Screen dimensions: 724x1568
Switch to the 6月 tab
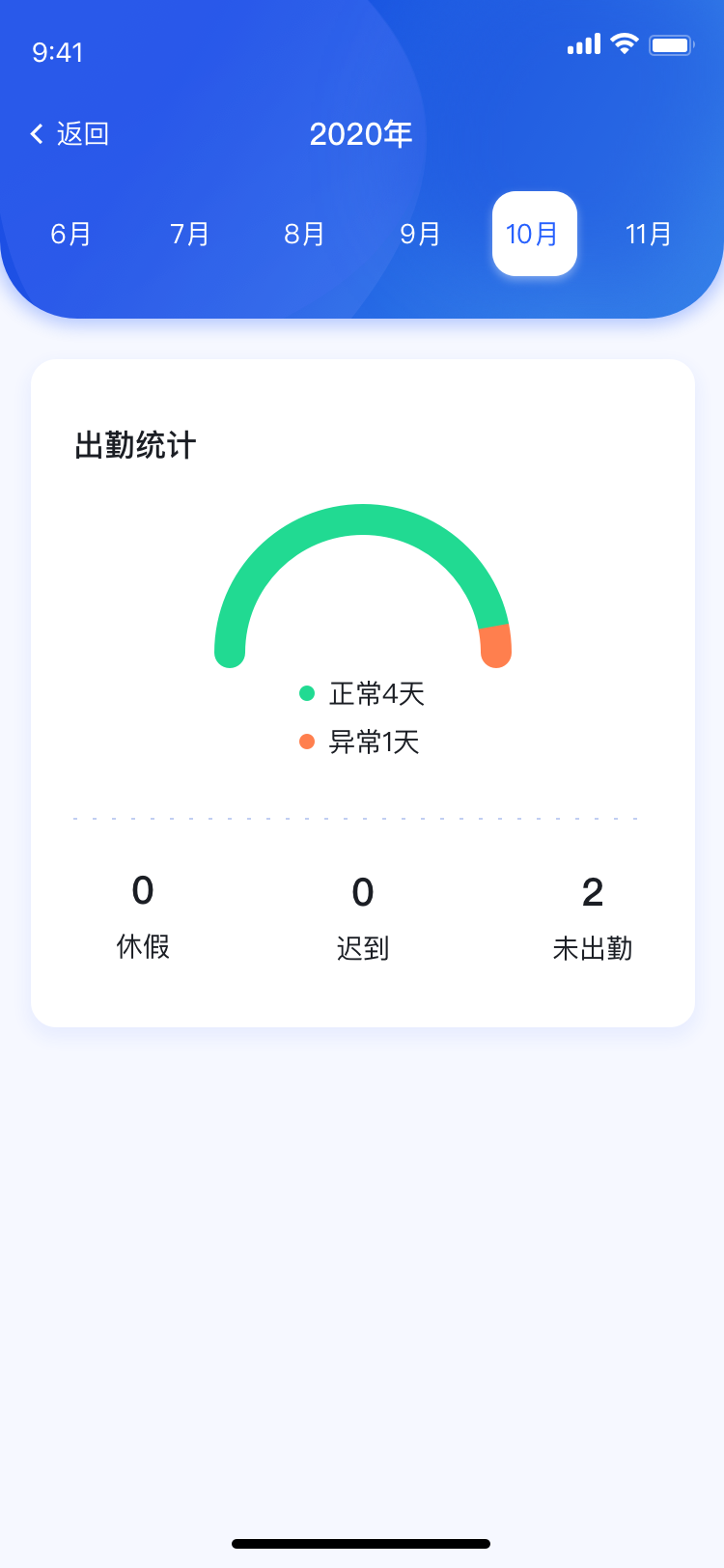(70, 234)
